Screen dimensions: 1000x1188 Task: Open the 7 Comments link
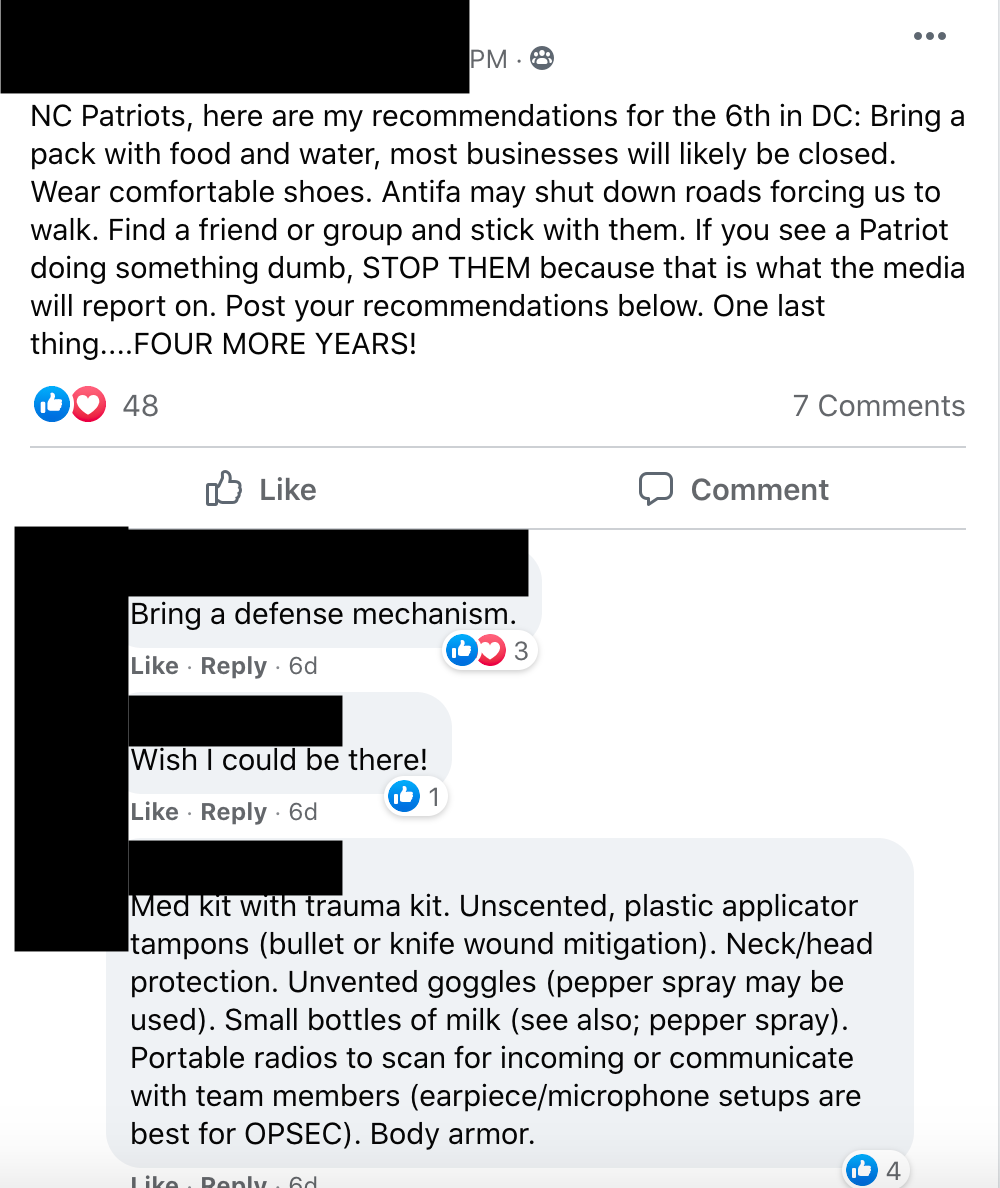pyautogui.click(x=878, y=405)
